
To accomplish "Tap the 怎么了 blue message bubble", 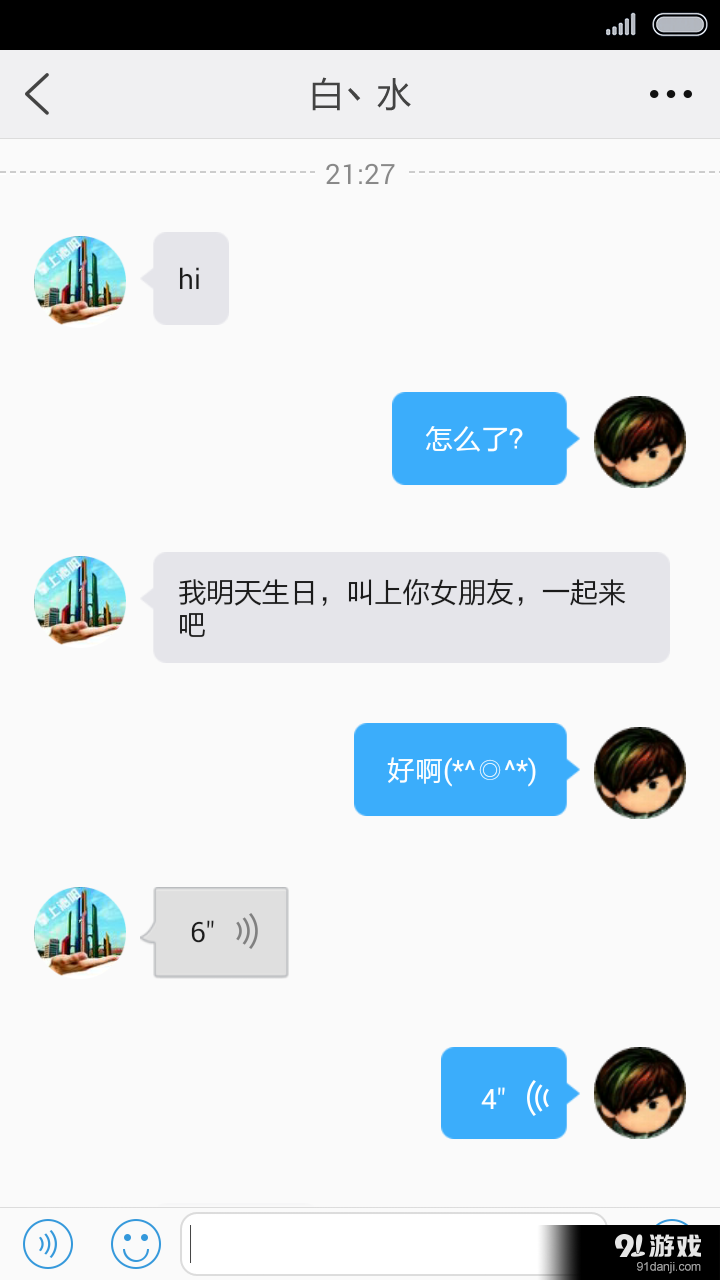I will pyautogui.click(x=479, y=440).
